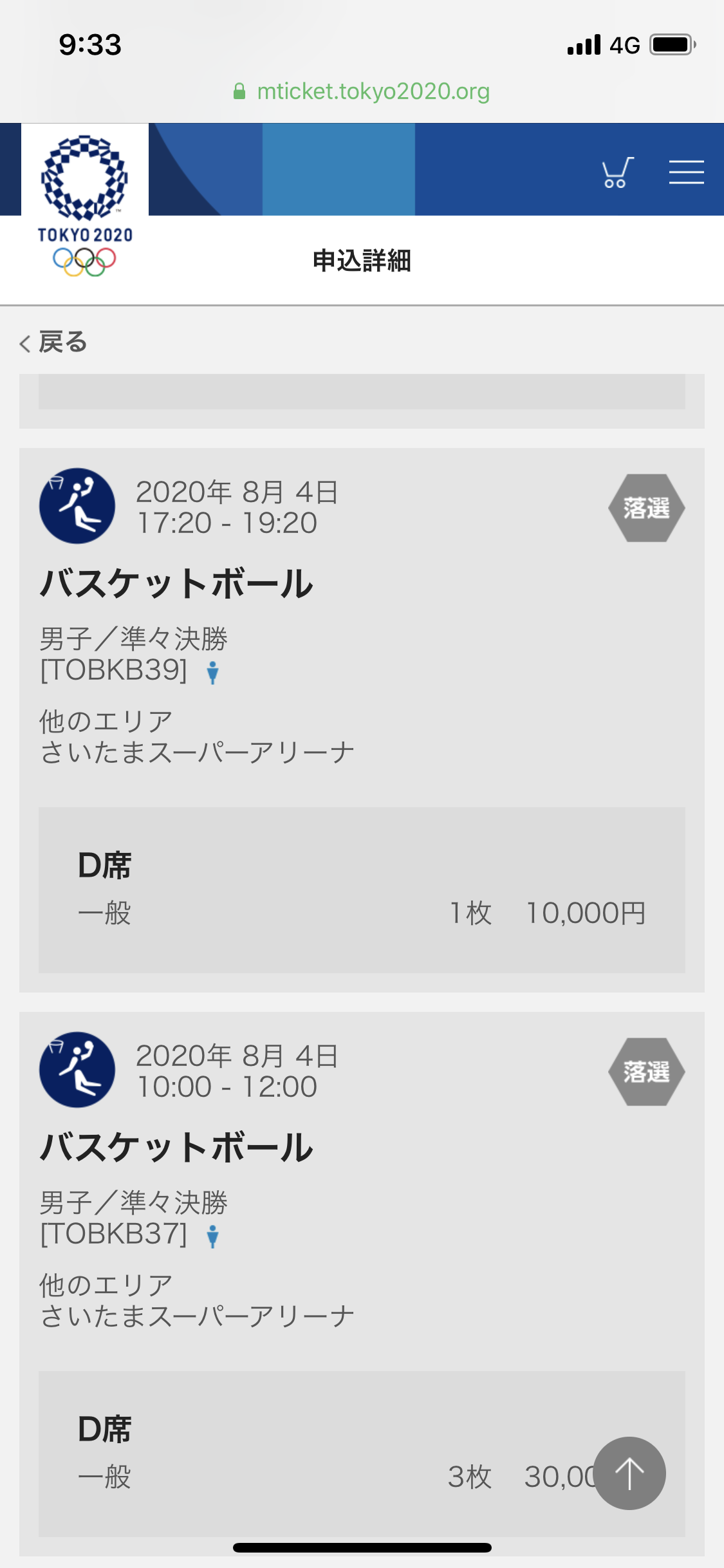Open the hamburger menu

[686, 172]
